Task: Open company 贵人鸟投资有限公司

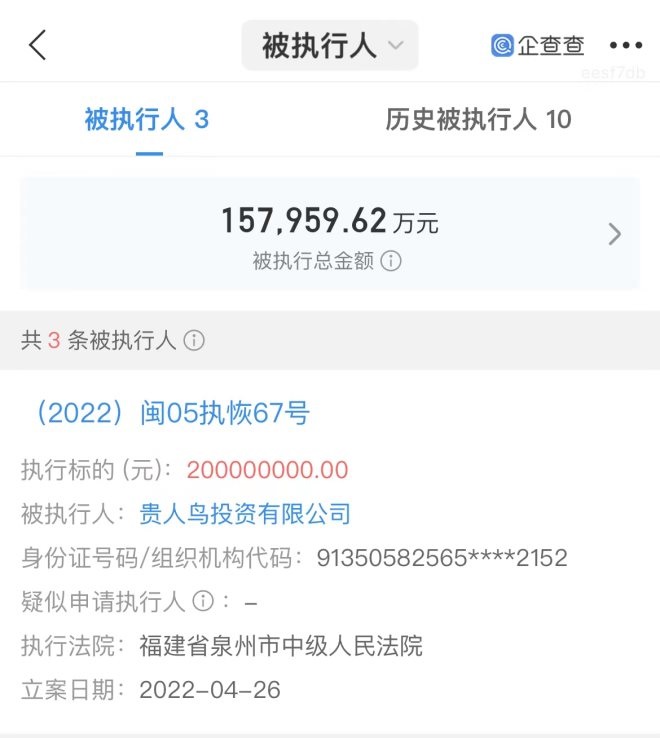Action: (x=246, y=515)
